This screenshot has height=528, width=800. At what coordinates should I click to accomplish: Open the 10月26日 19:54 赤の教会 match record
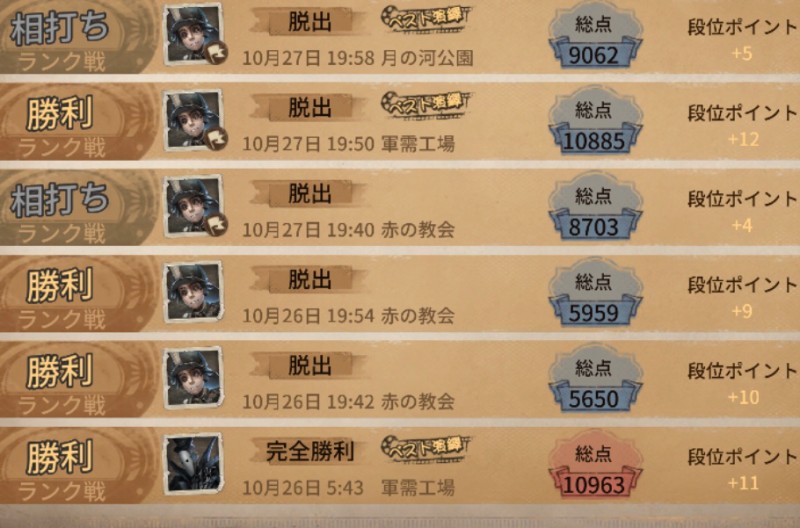click(400, 295)
